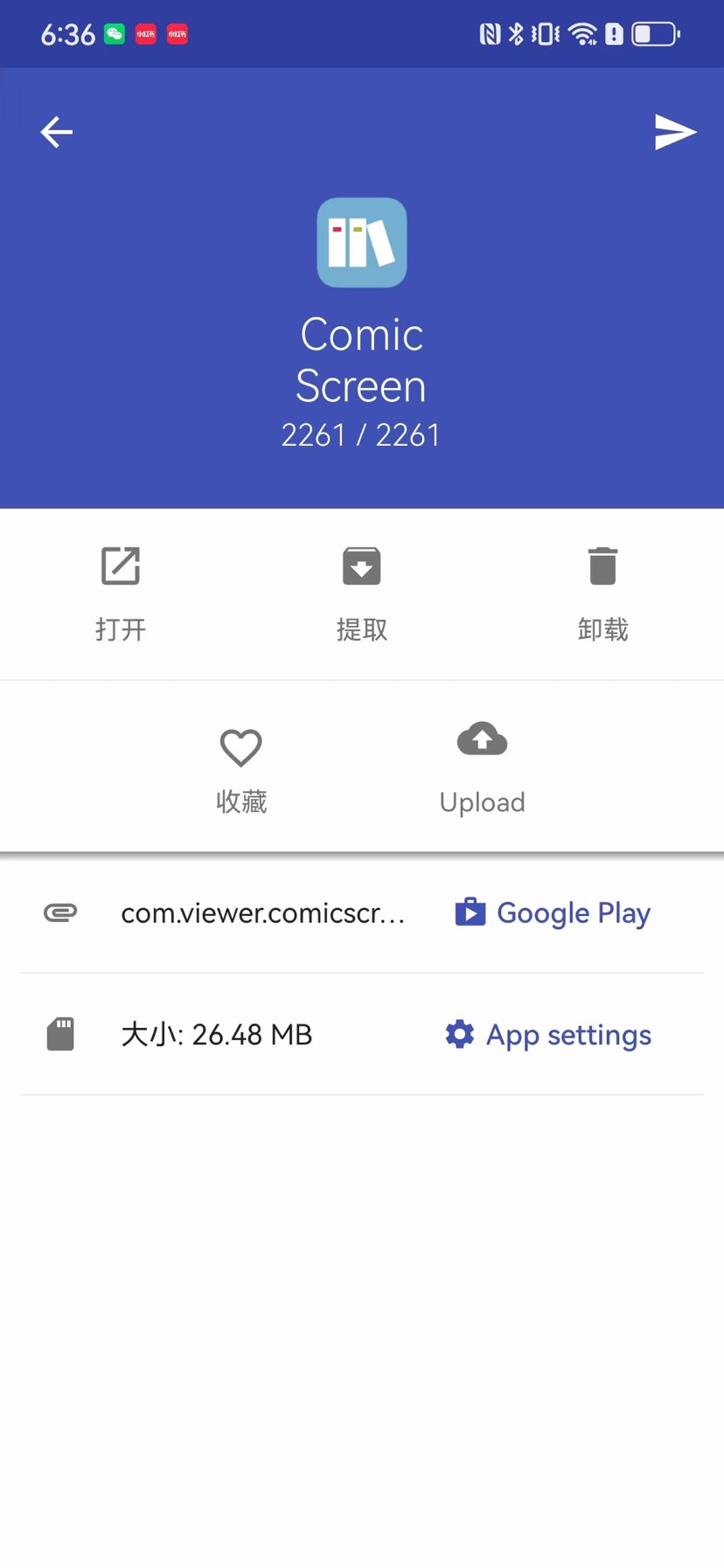Share the app via send icon
724x1568 pixels.
675,132
